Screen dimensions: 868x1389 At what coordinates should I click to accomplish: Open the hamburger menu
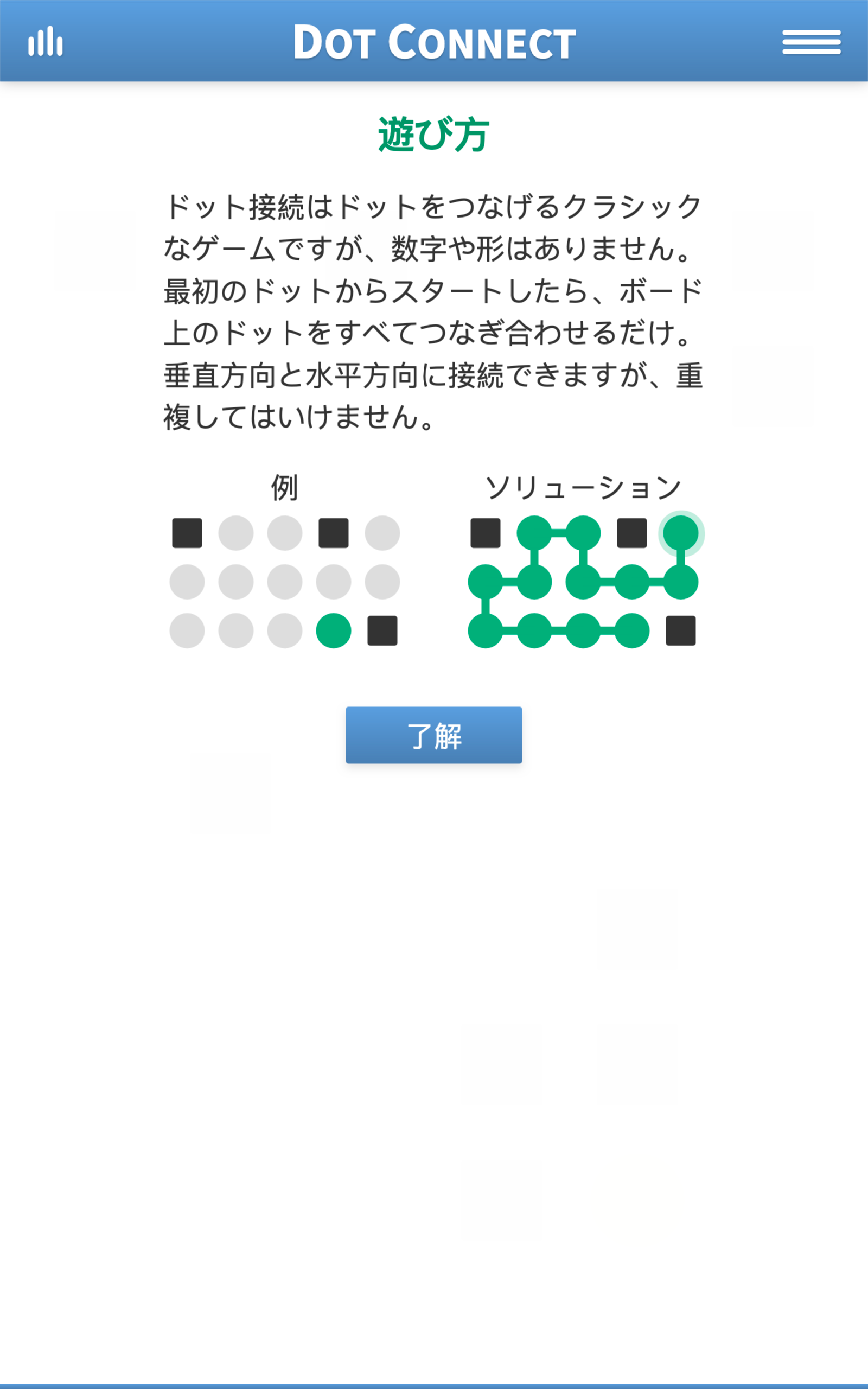click(810, 41)
